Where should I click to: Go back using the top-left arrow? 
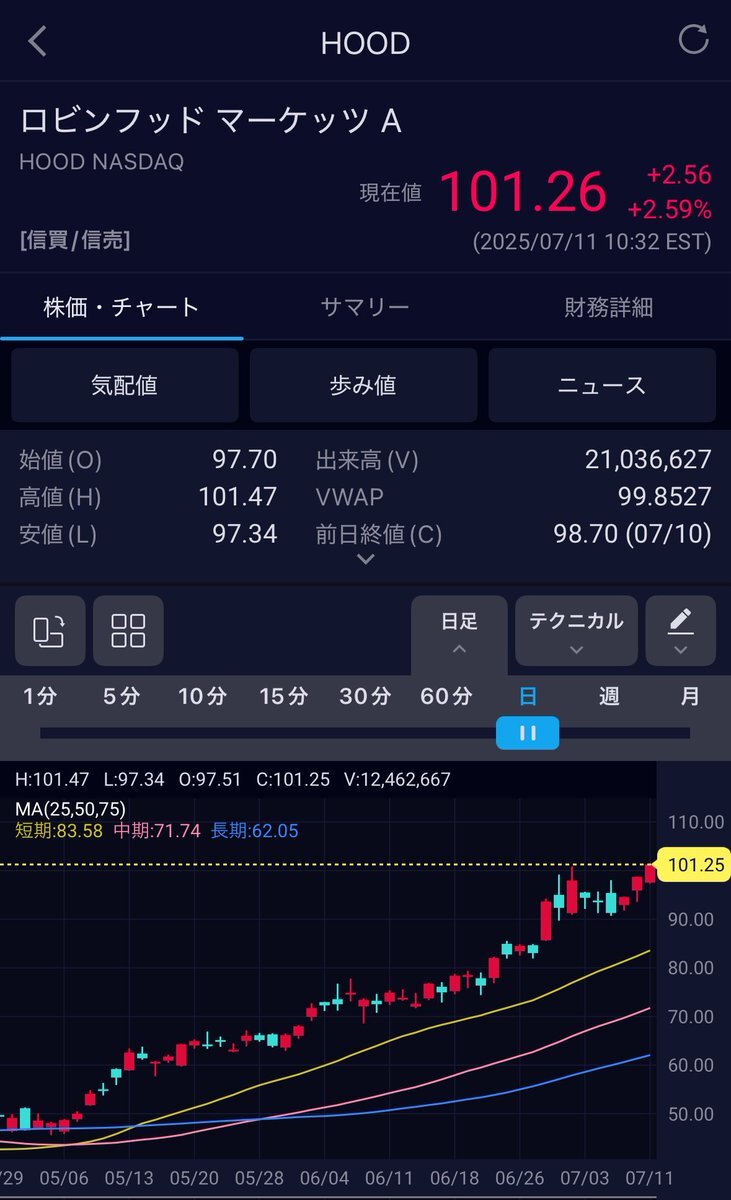[x=37, y=42]
